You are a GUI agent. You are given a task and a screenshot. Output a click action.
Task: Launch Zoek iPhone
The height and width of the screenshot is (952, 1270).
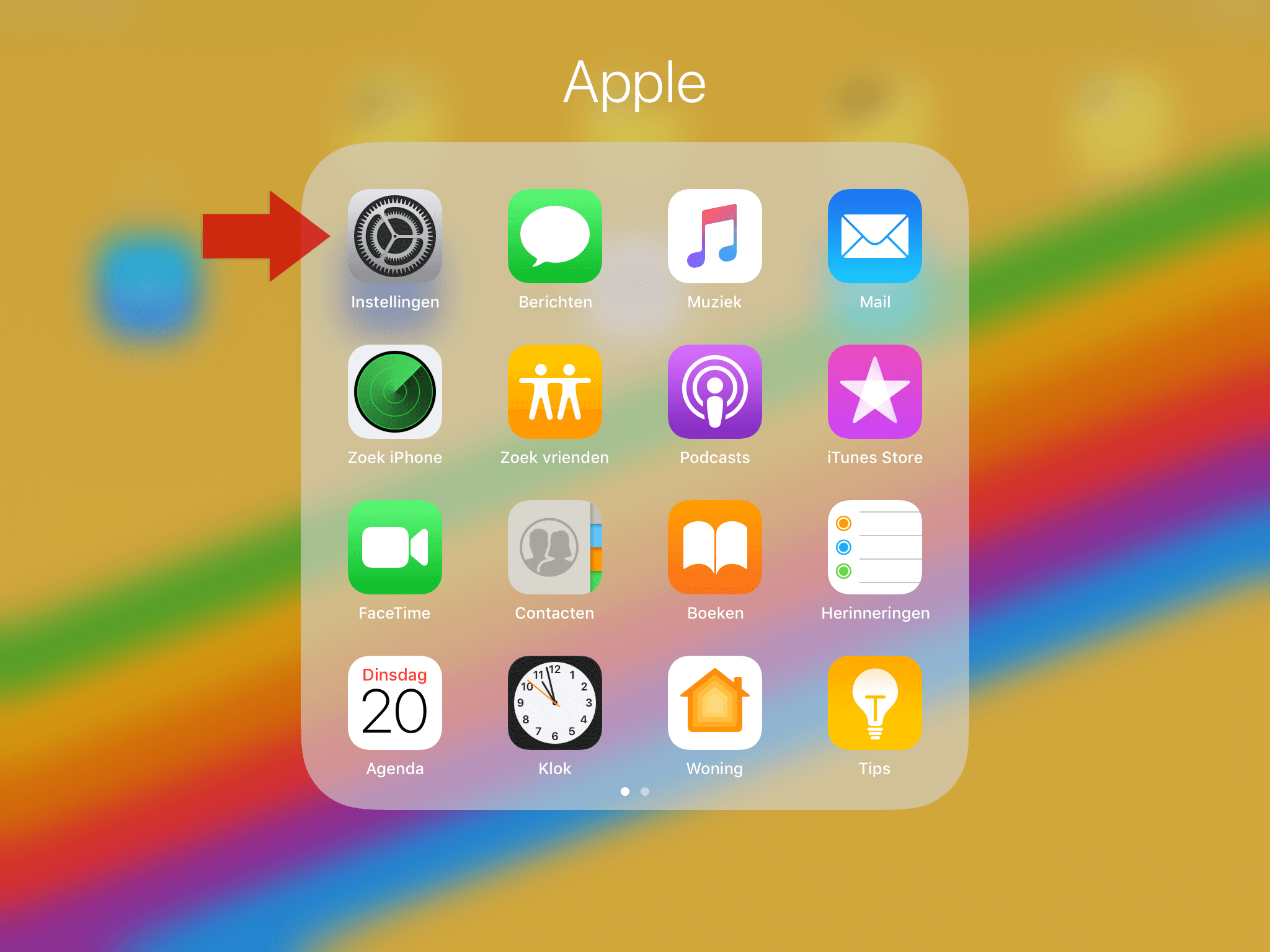pos(394,392)
